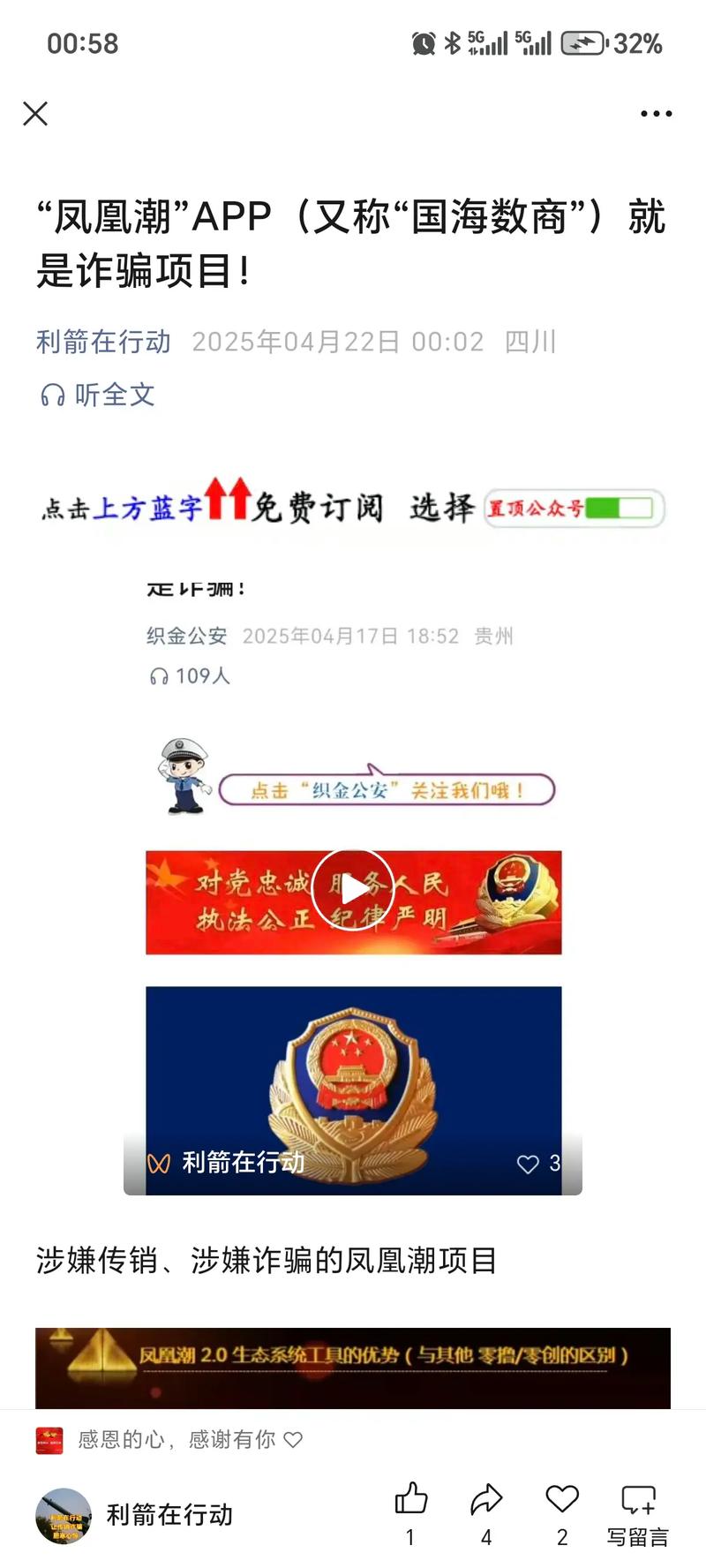706x1568 pixels.
Task: Close the article page
Action: click(35, 114)
